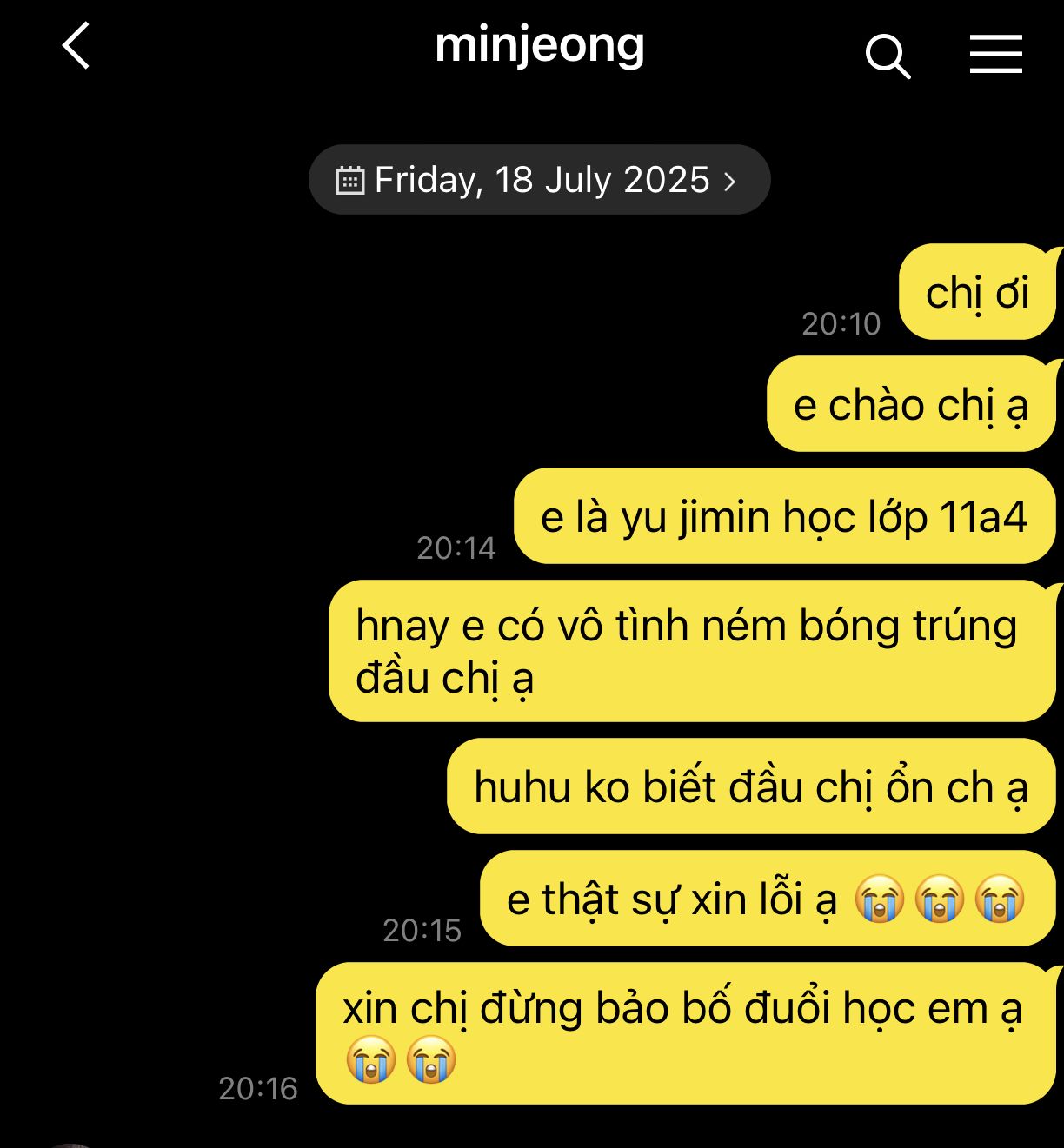The image size is (1064, 1148).
Task: Search within this conversation
Action: [888, 56]
